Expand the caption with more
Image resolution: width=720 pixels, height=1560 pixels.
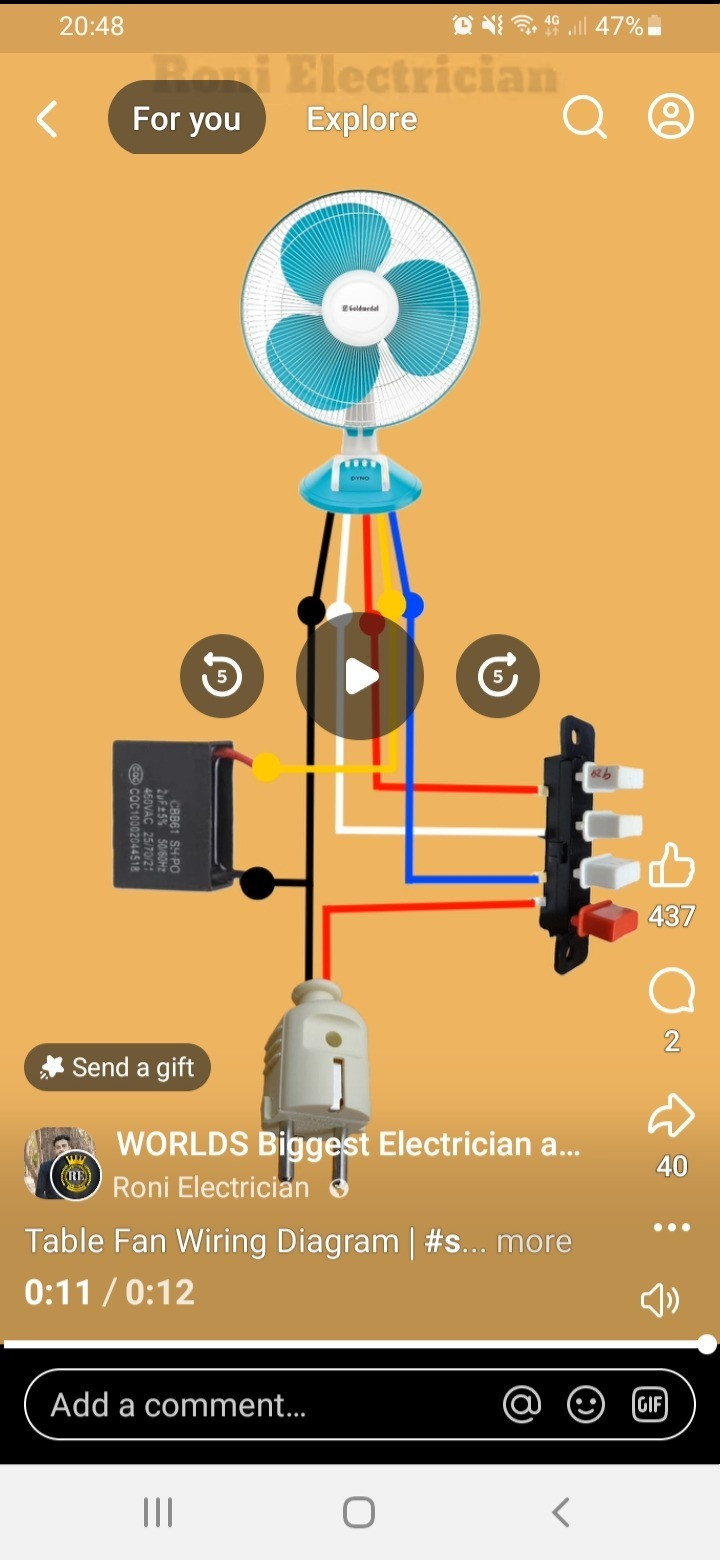point(534,1242)
